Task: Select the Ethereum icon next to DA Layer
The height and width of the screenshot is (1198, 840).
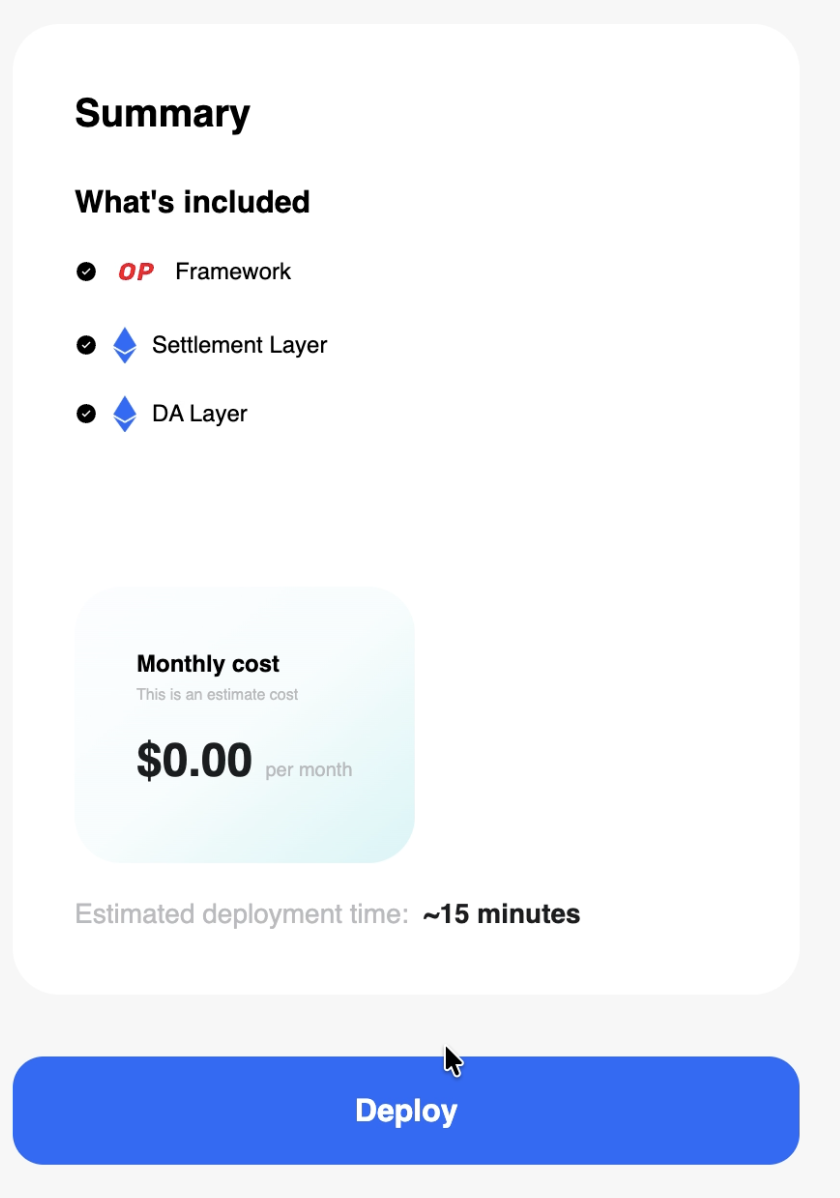Action: coord(124,413)
